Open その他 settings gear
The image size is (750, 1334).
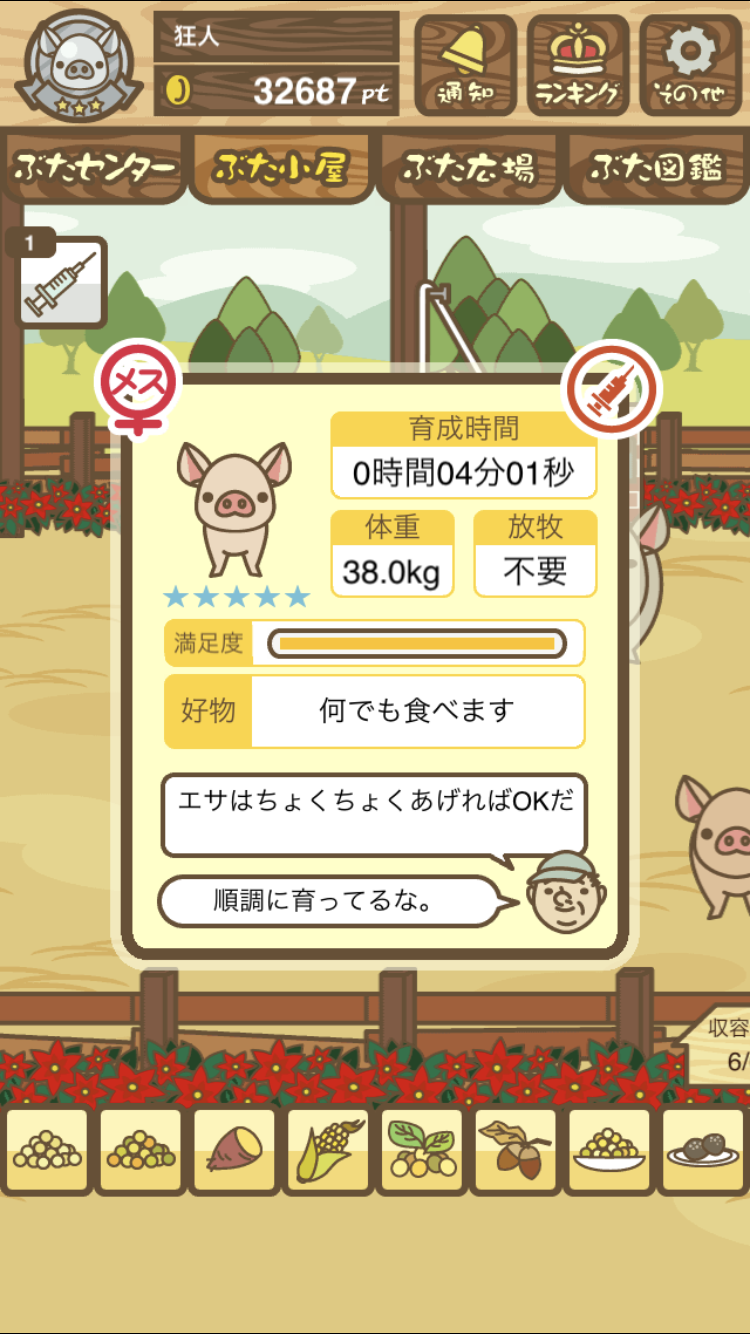[691, 65]
